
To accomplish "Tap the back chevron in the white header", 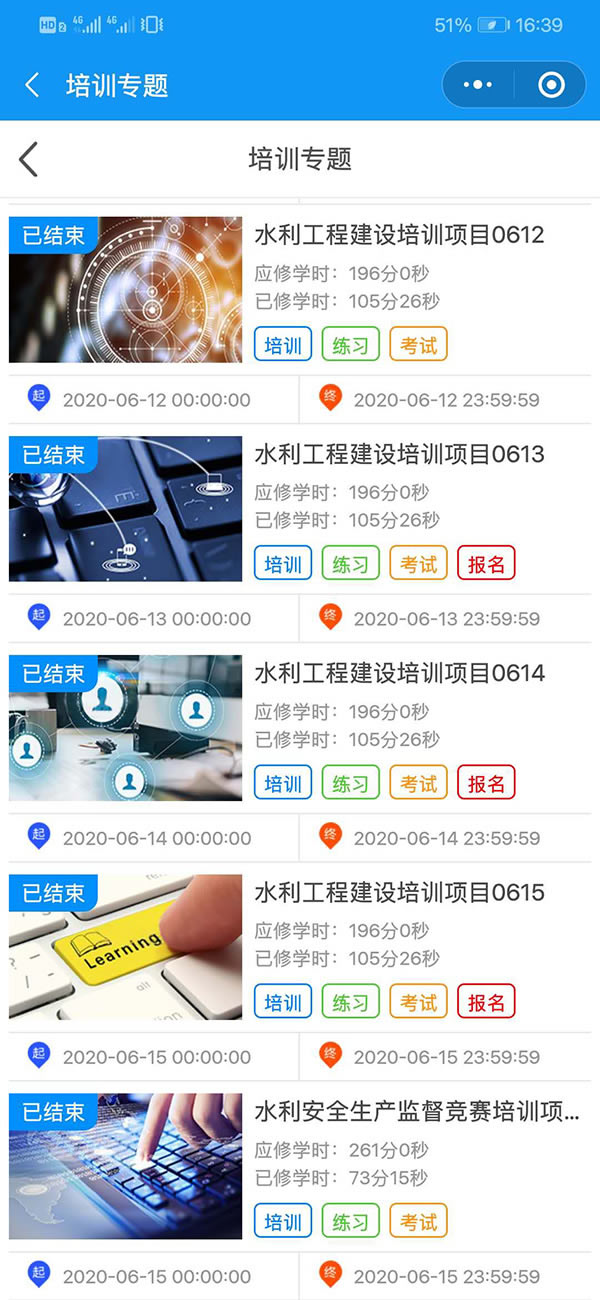I will 29,159.
